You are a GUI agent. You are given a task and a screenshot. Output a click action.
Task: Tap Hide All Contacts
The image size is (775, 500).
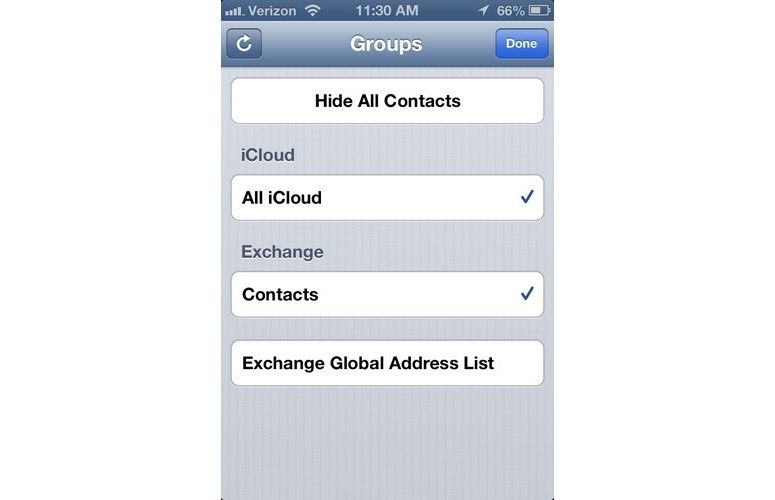pos(387,101)
